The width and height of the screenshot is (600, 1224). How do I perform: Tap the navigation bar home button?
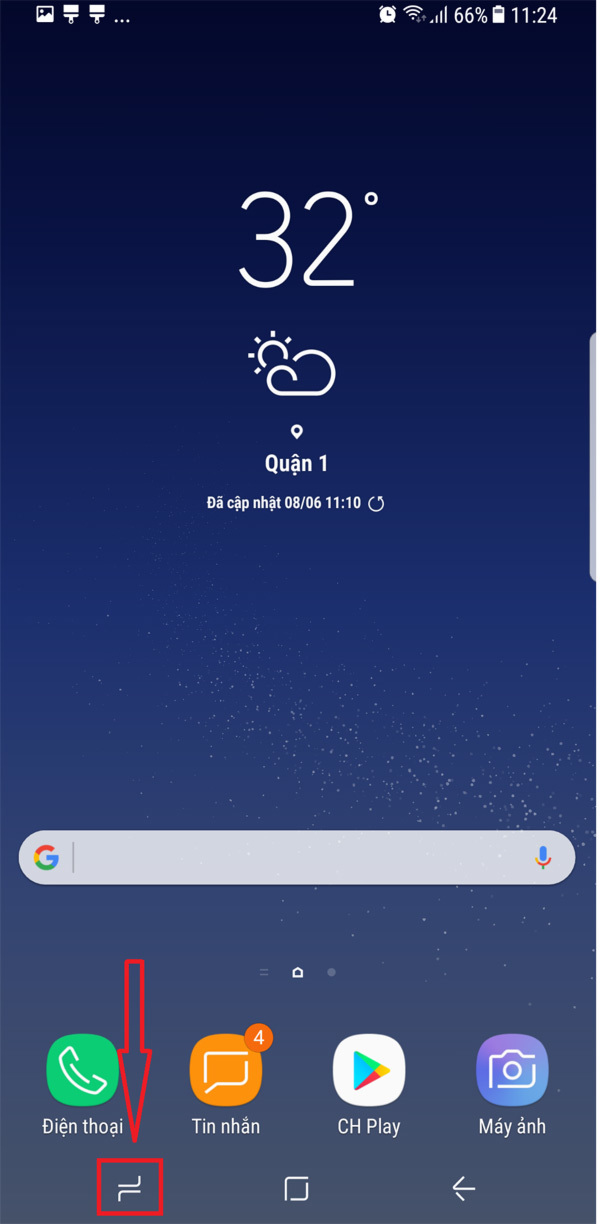click(x=296, y=1188)
